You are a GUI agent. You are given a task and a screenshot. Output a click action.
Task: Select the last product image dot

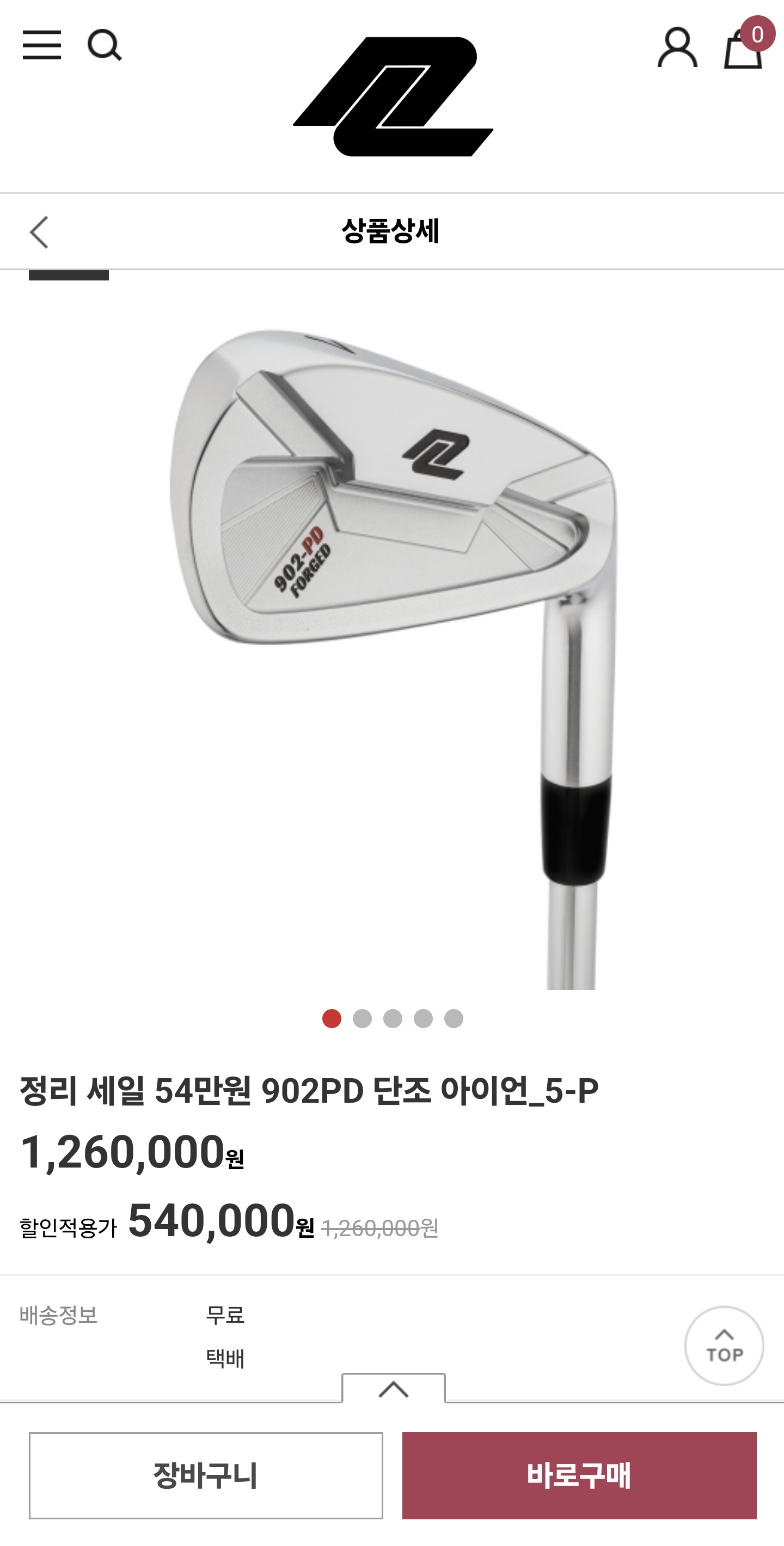point(454,1018)
